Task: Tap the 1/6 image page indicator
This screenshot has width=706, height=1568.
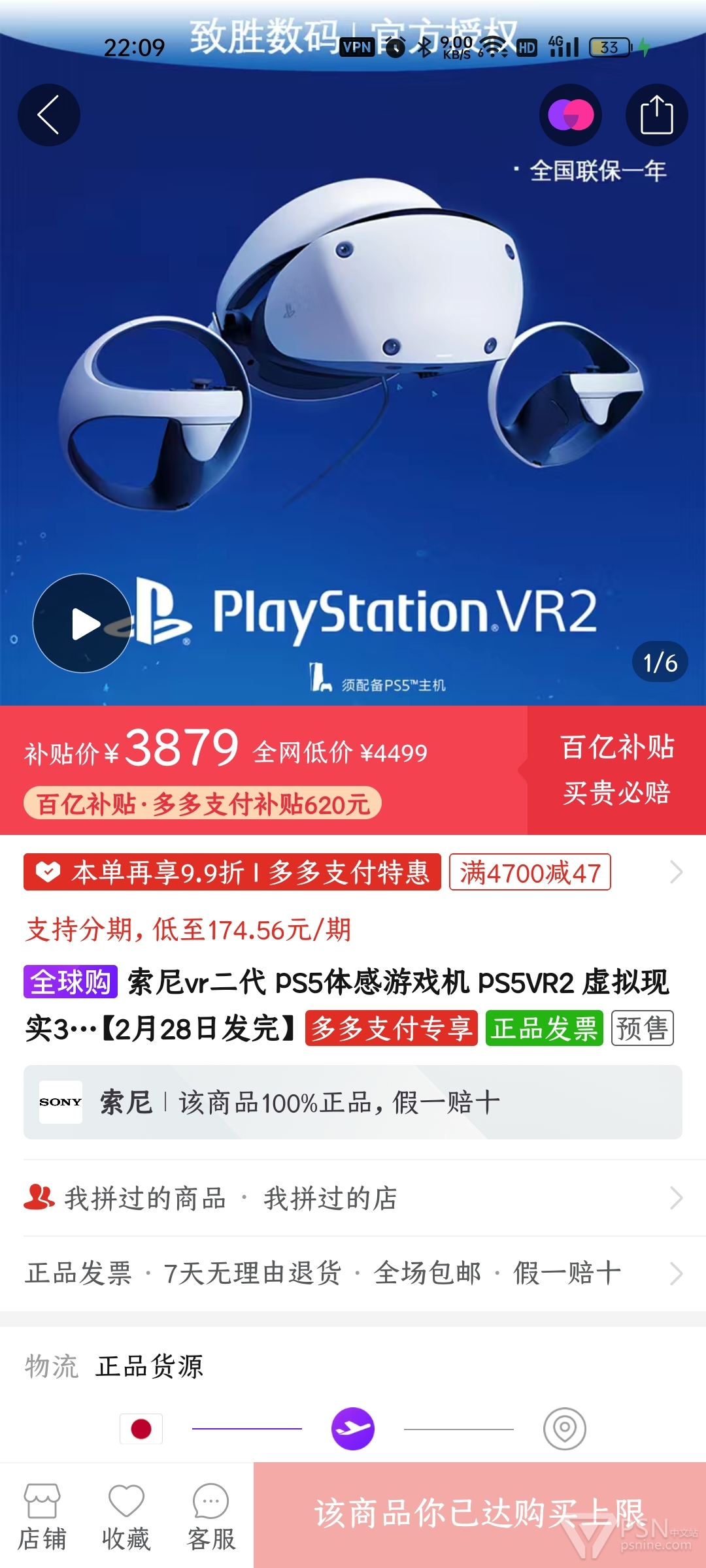Action: point(660,662)
